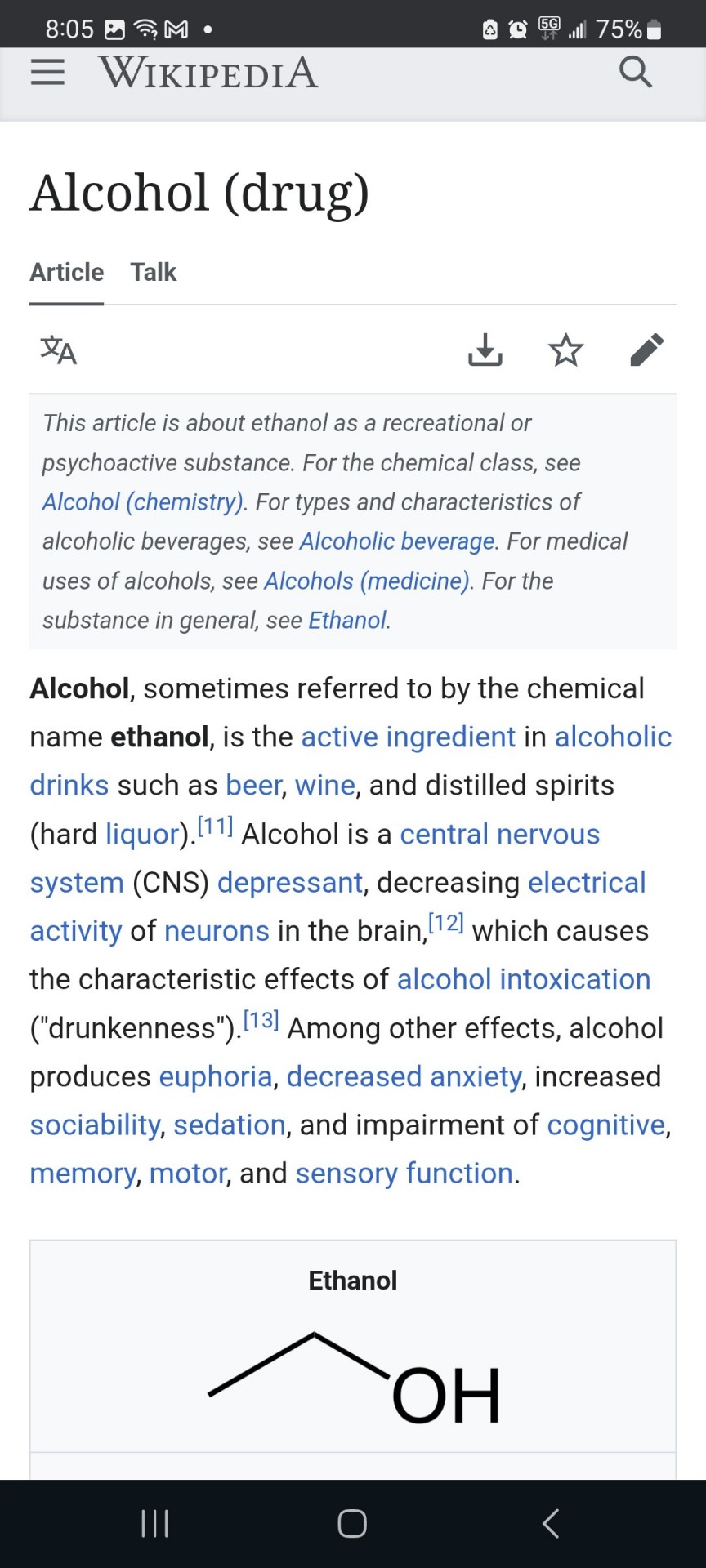Screen dimensions: 706x1568
Task: Go back using system back button
Action: click(x=551, y=1523)
